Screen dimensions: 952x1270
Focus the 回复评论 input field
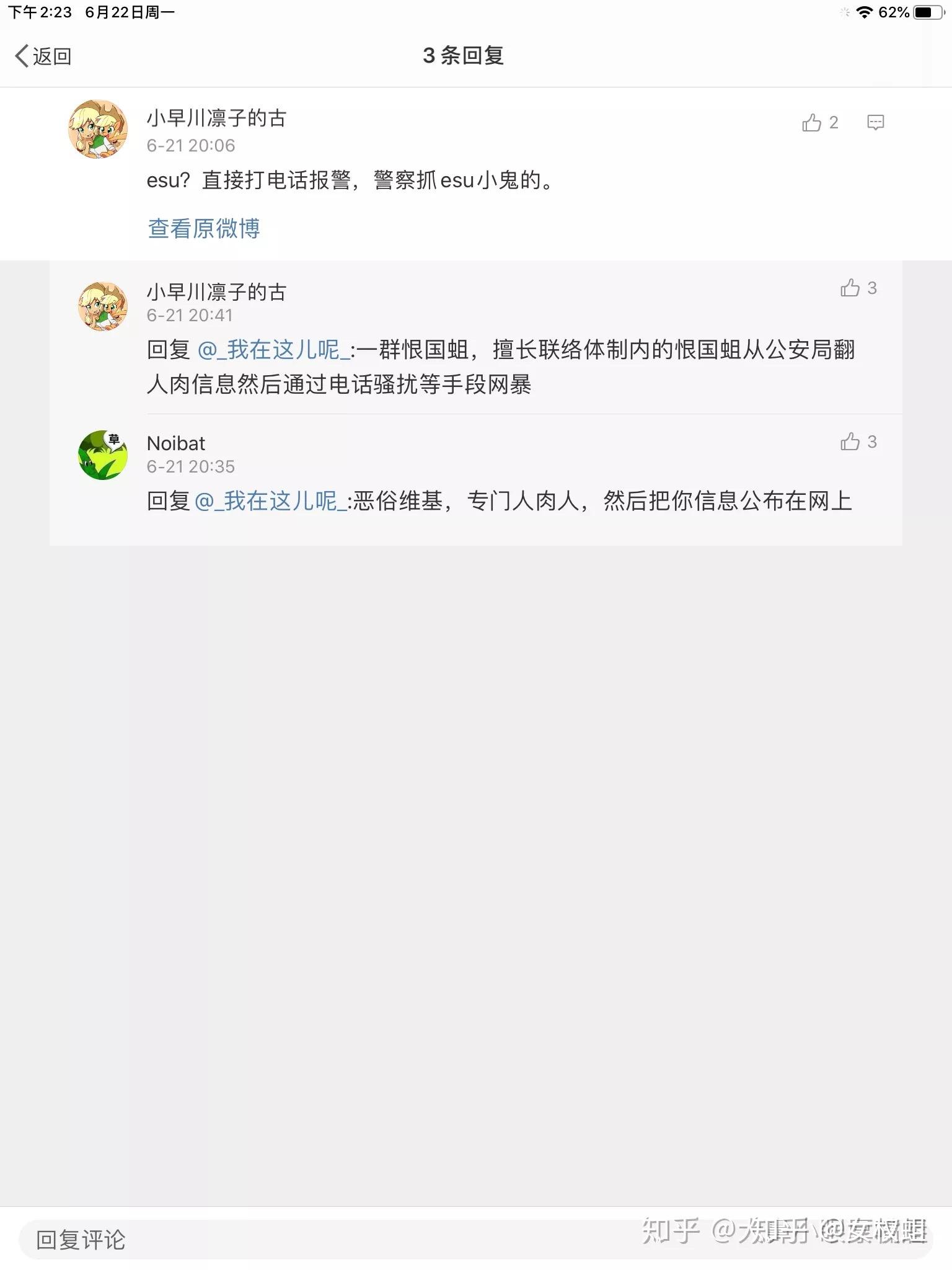[x=310, y=1240]
